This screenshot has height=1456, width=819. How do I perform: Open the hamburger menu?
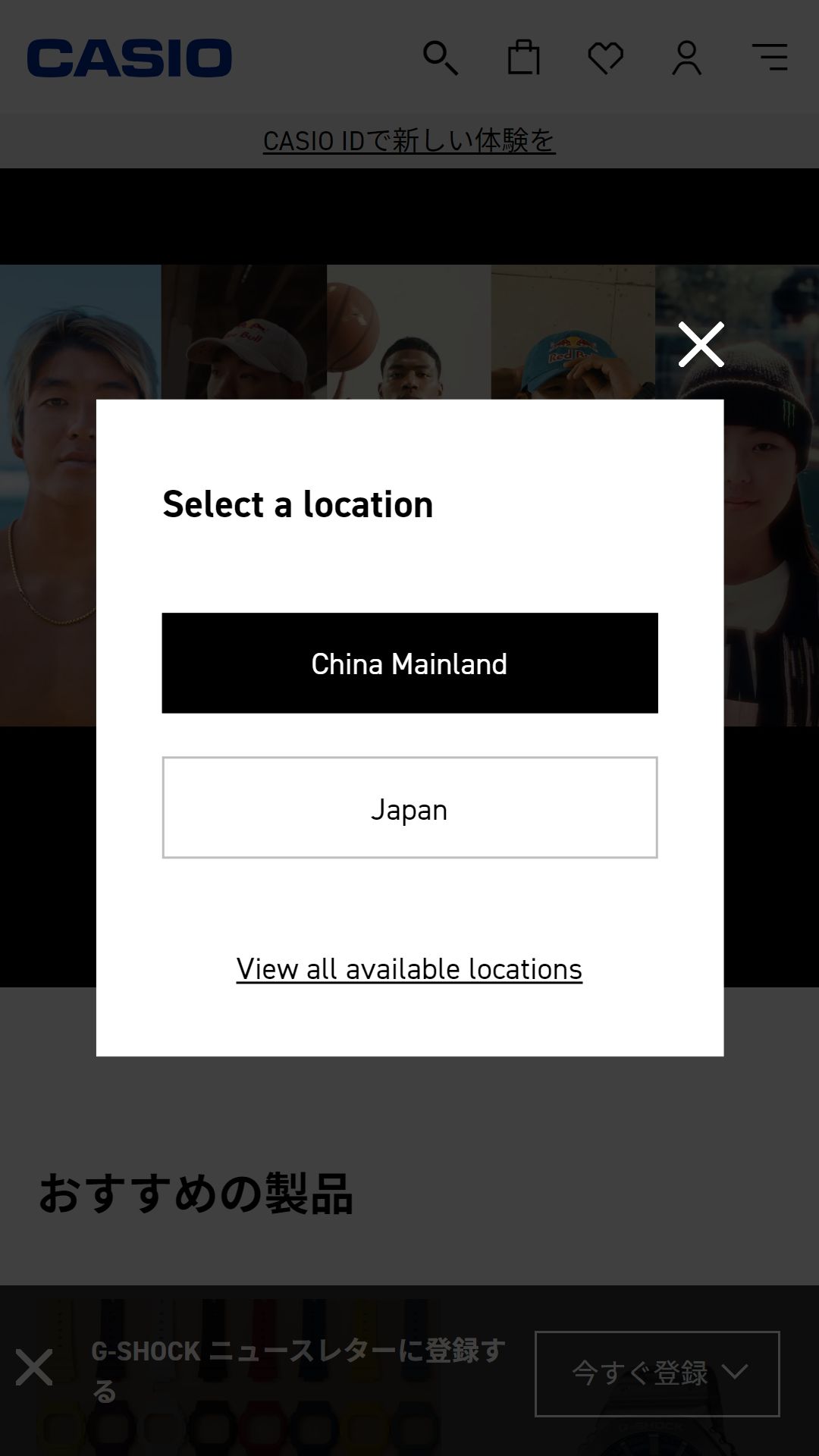[x=770, y=58]
